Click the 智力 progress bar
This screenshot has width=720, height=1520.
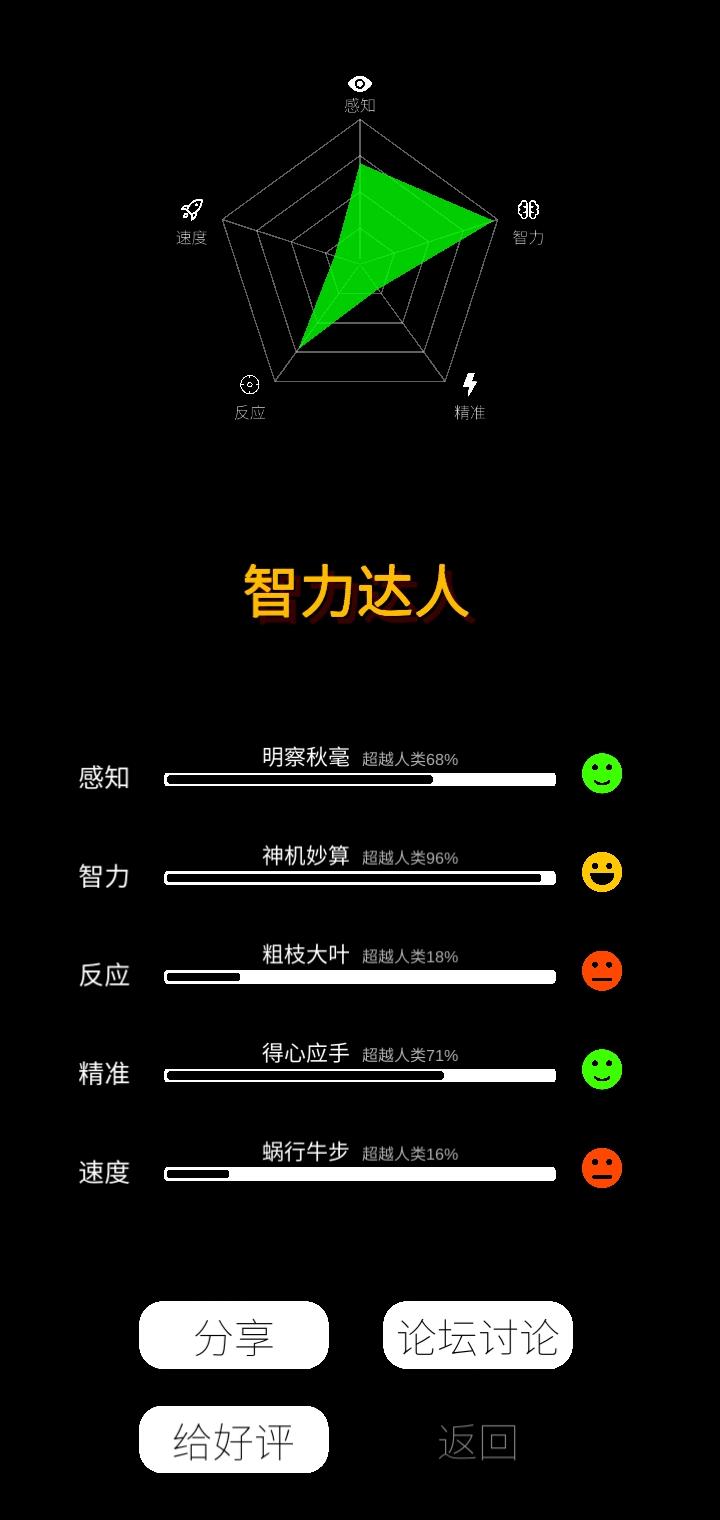point(360,878)
